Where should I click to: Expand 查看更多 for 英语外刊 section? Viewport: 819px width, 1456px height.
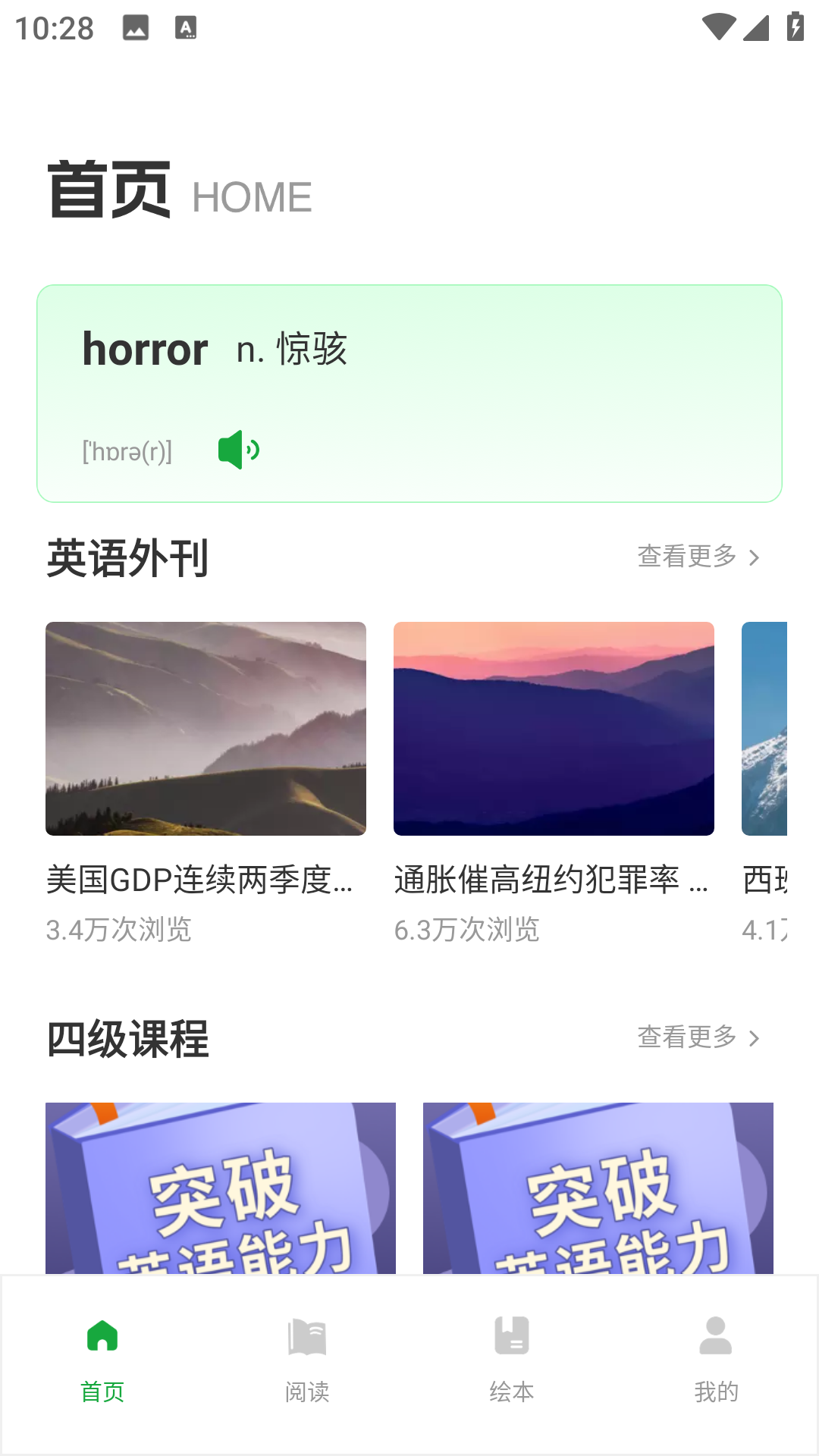point(686,556)
